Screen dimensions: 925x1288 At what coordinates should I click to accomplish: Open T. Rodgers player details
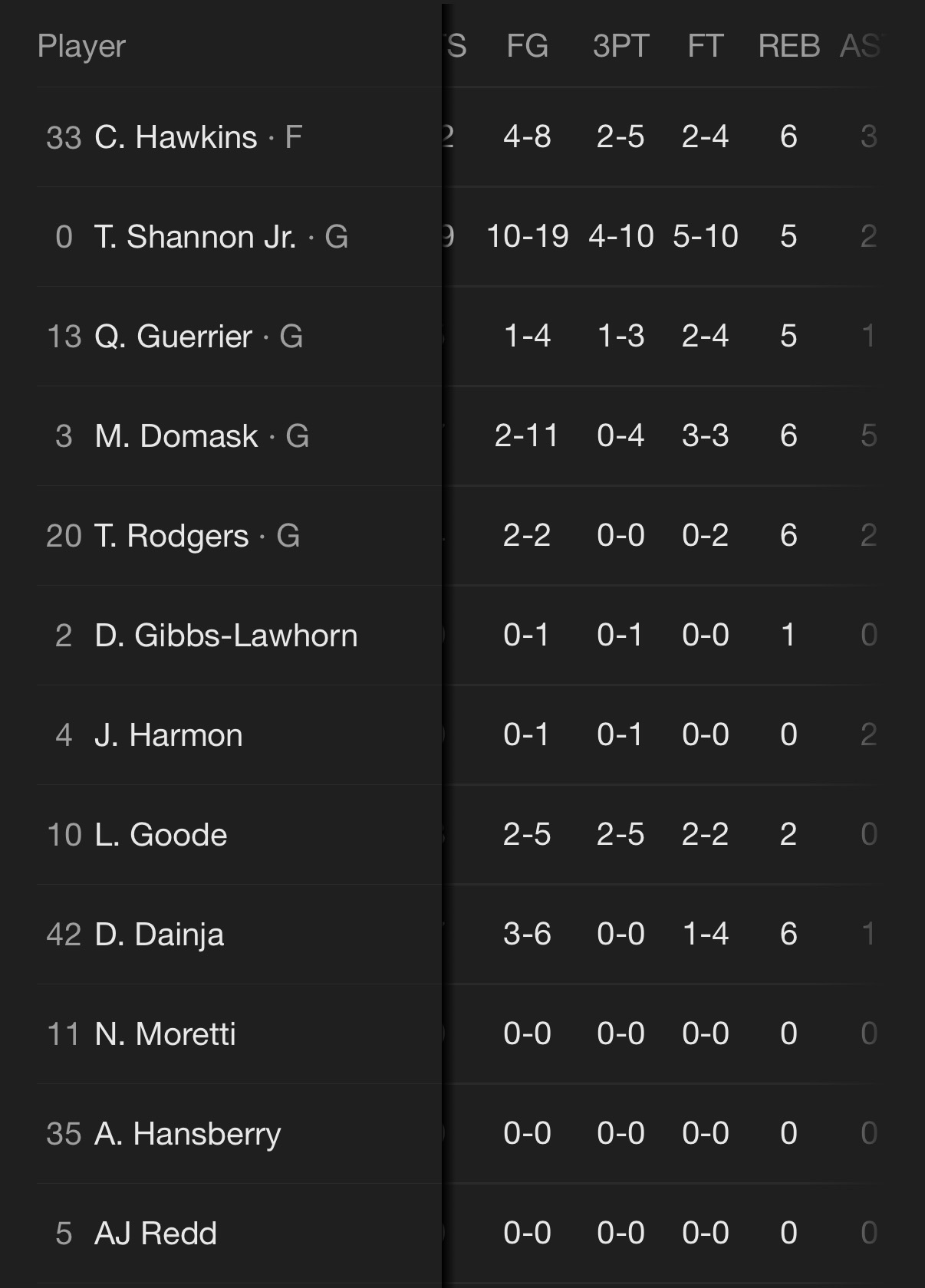[x=172, y=536]
